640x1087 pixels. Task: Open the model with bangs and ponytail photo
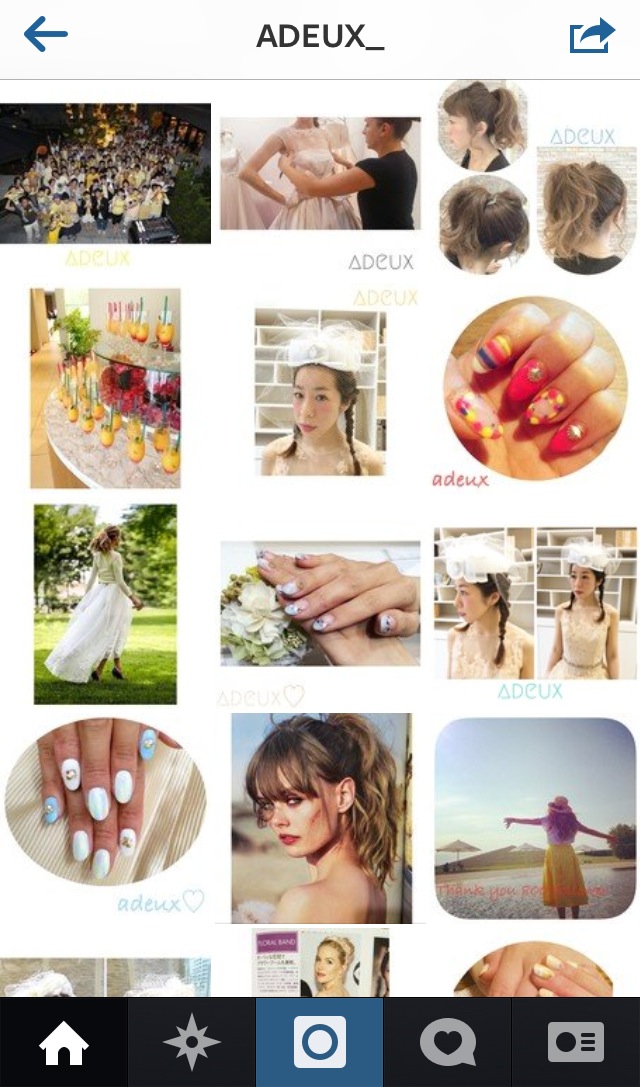point(321,817)
